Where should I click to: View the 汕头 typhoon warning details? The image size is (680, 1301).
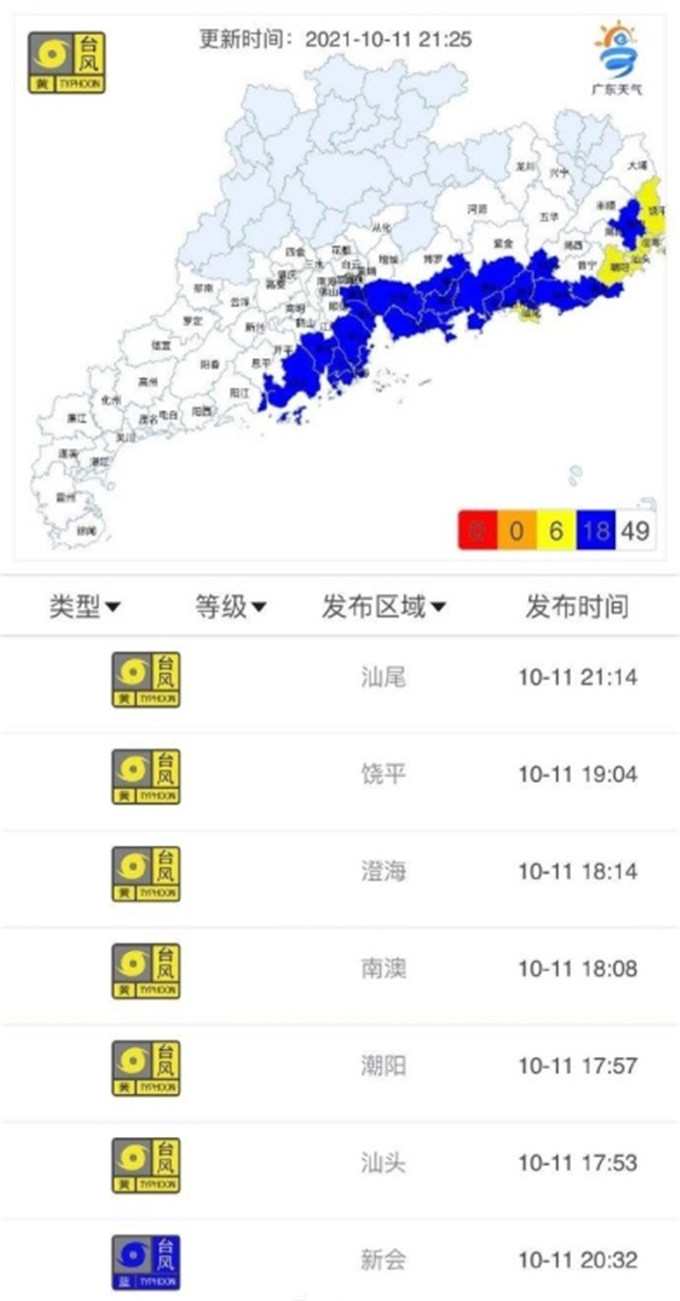pos(383,1162)
